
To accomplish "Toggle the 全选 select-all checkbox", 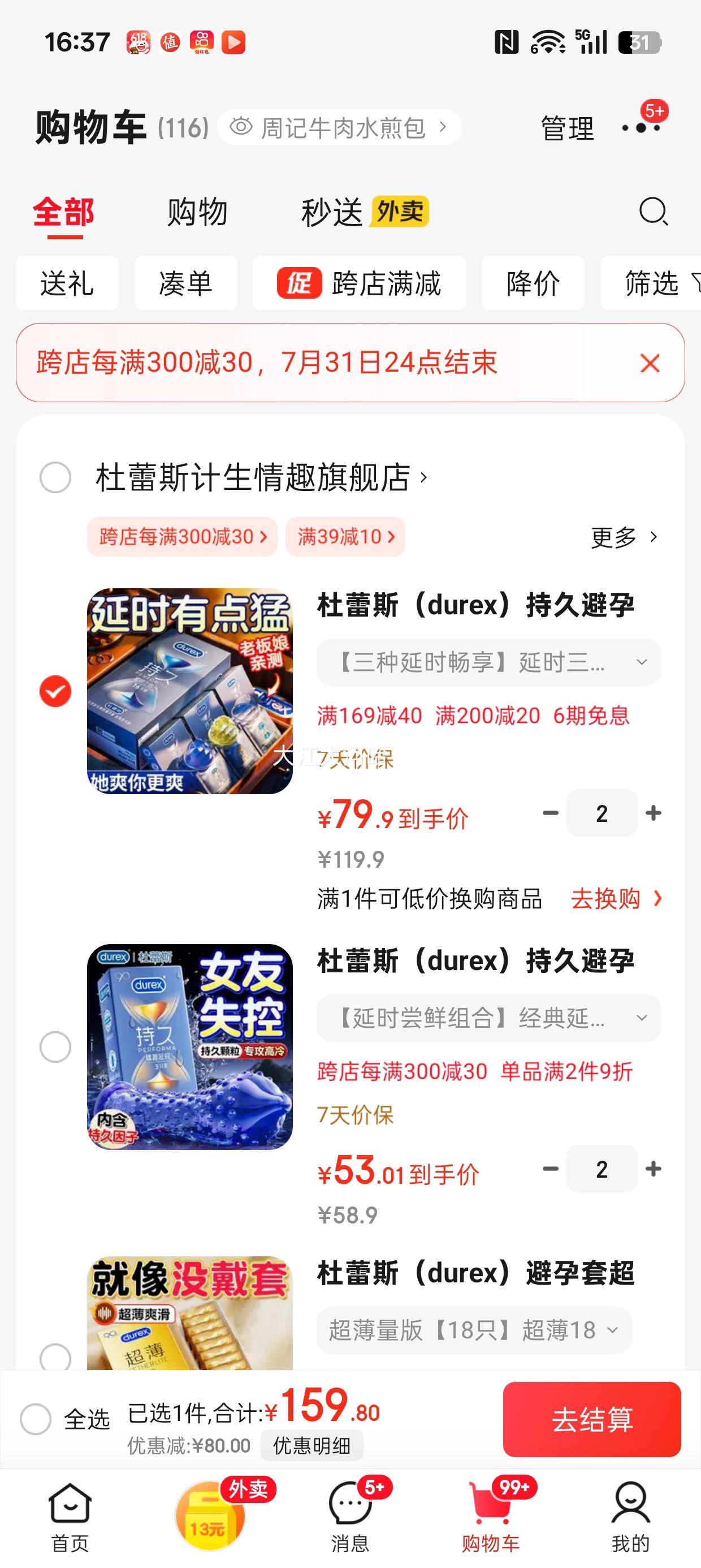I will point(36,1419).
